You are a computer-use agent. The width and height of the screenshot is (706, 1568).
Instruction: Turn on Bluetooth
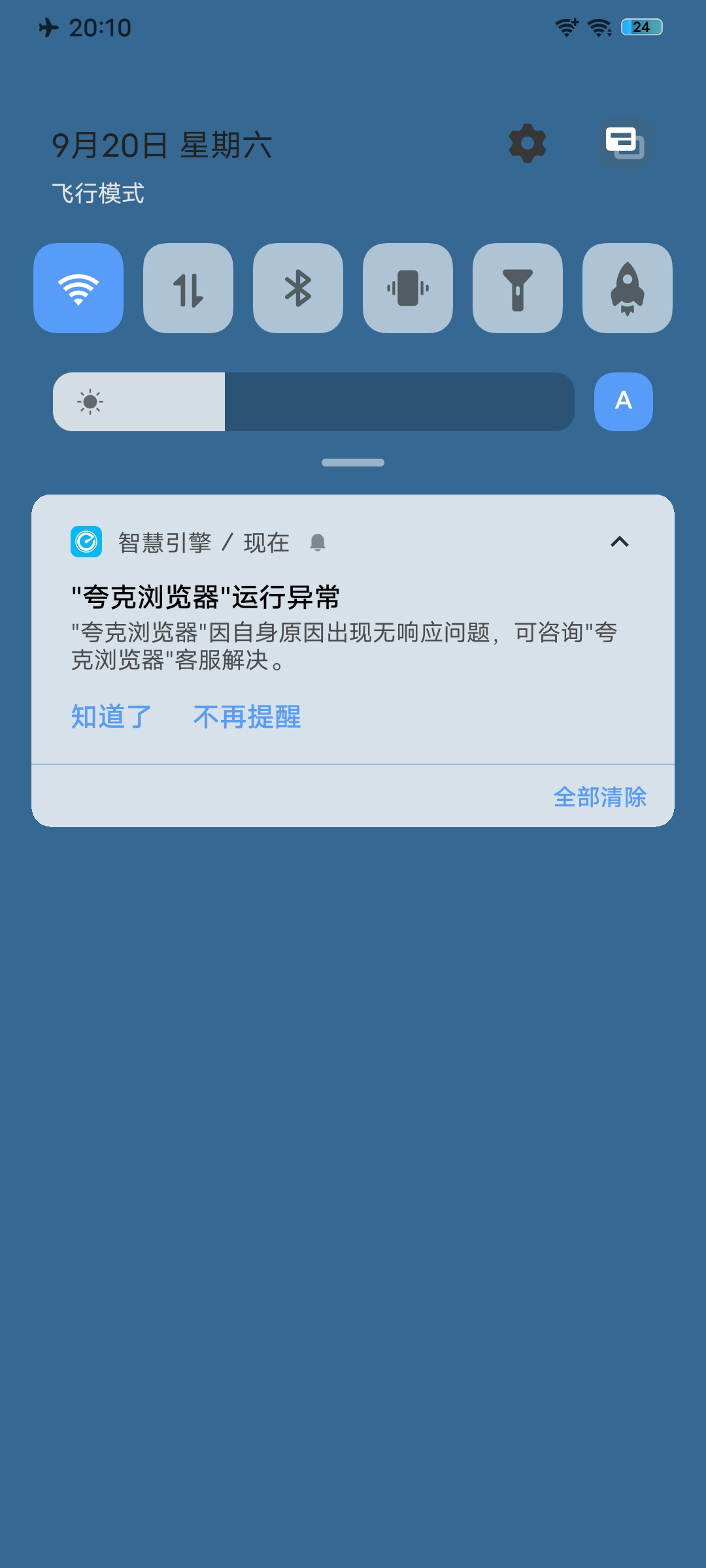point(298,288)
